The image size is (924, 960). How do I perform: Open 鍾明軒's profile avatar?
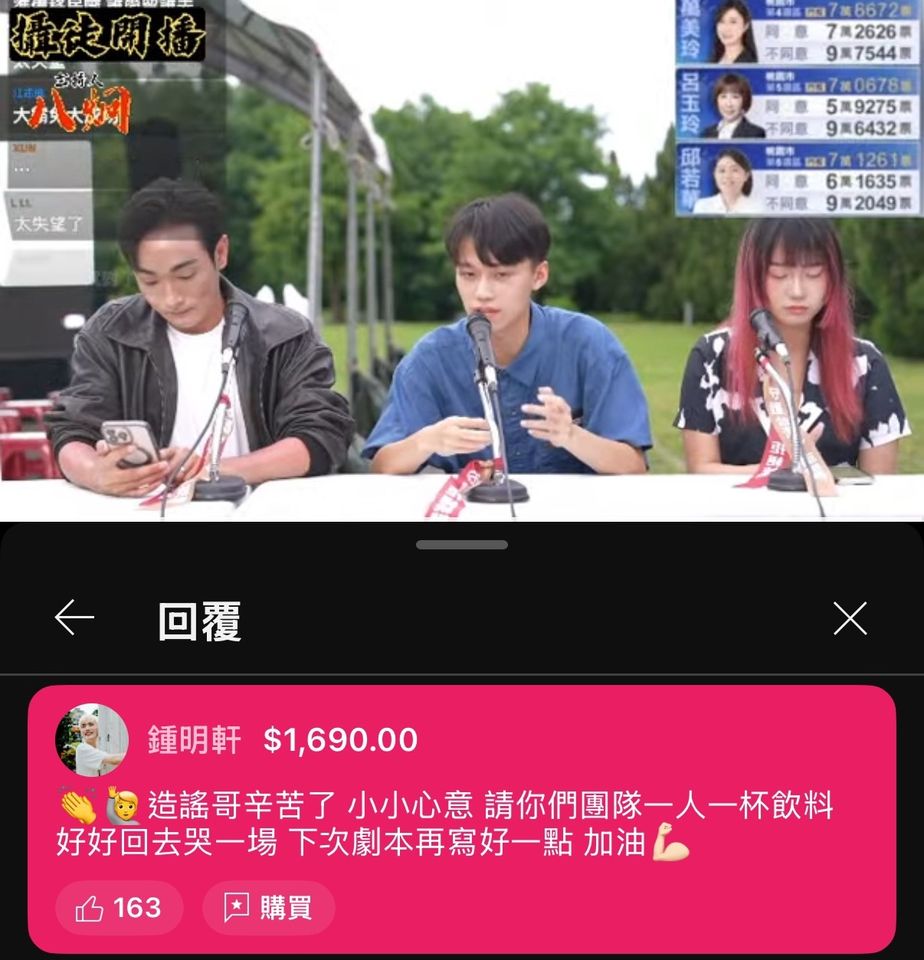pos(92,740)
